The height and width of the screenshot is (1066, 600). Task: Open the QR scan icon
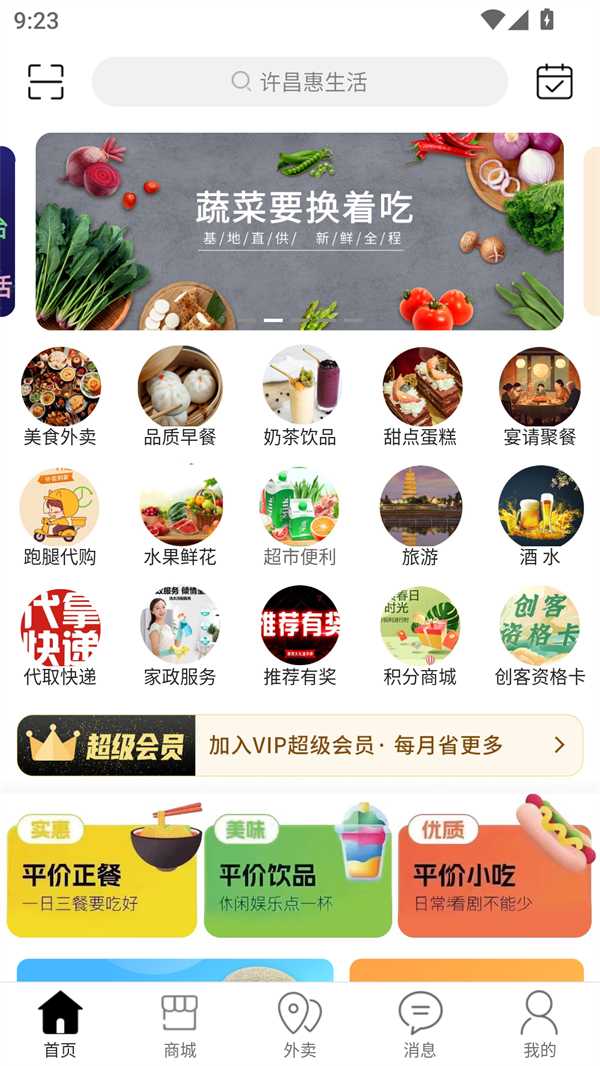point(46,82)
